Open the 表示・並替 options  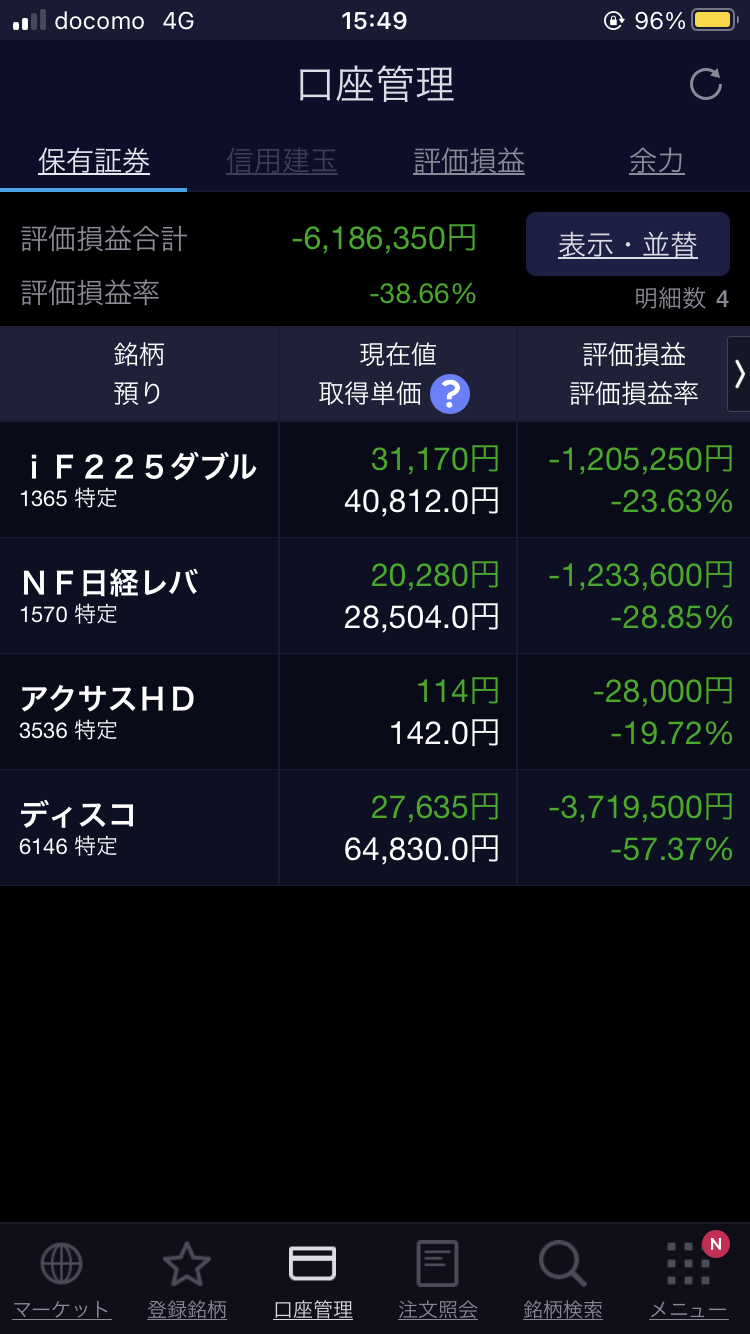[627, 244]
